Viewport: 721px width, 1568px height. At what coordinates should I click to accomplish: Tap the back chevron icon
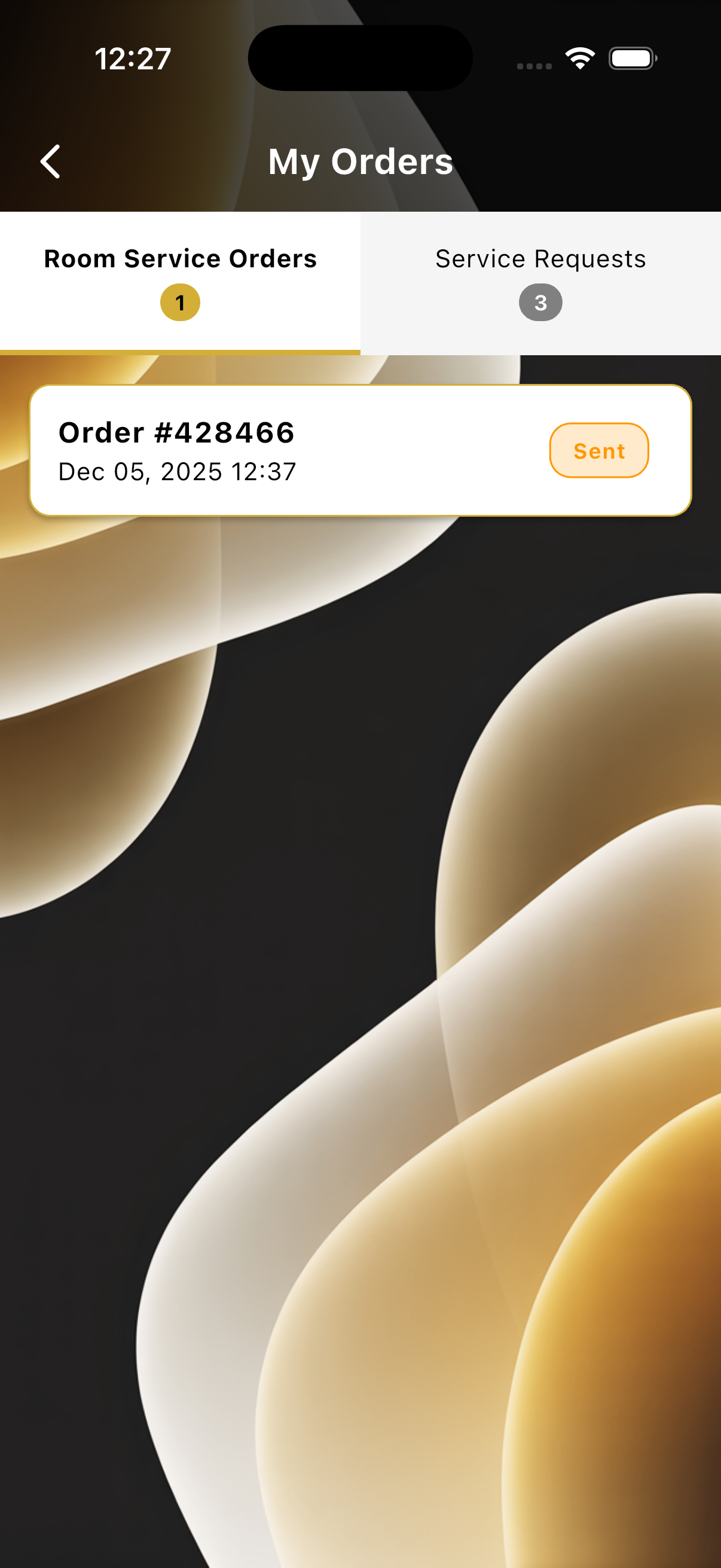tap(50, 161)
